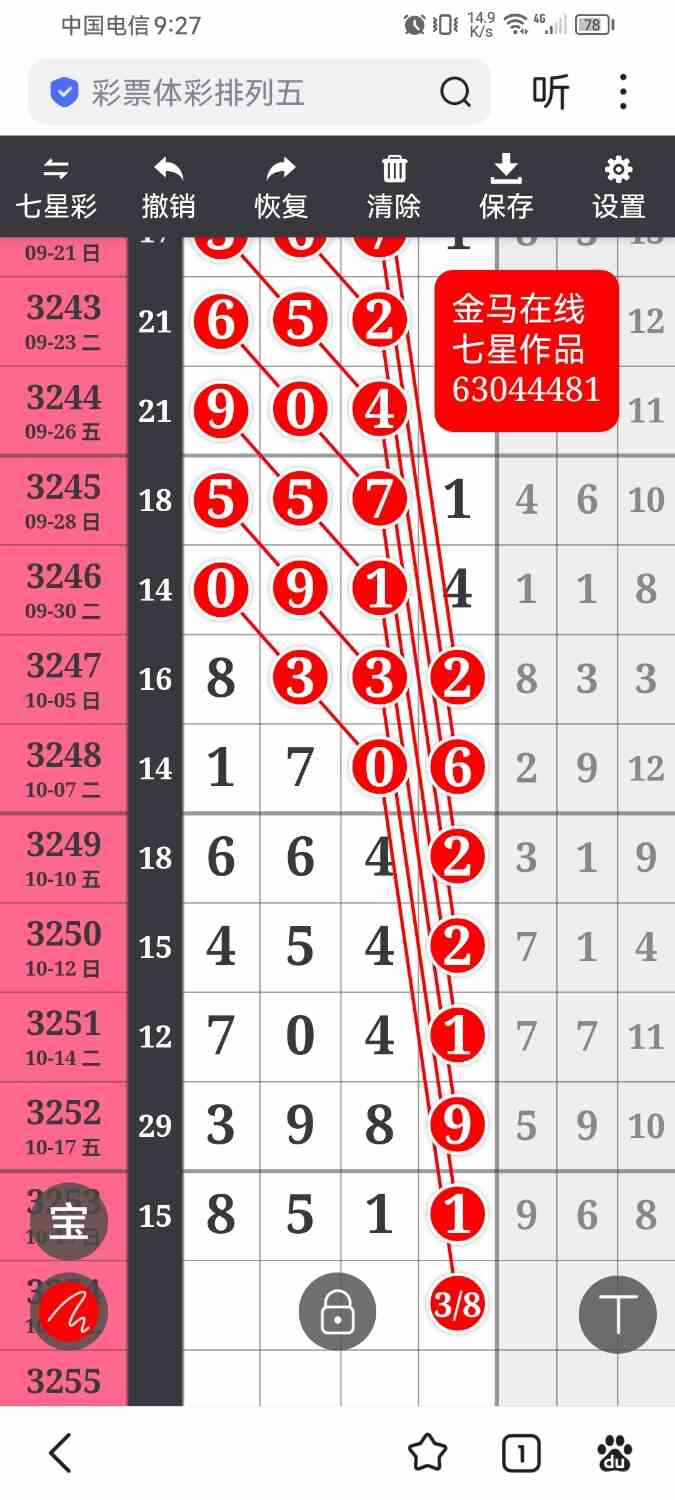Open the Baidu paw home button
This screenshot has width=675, height=1500.
click(614, 1453)
